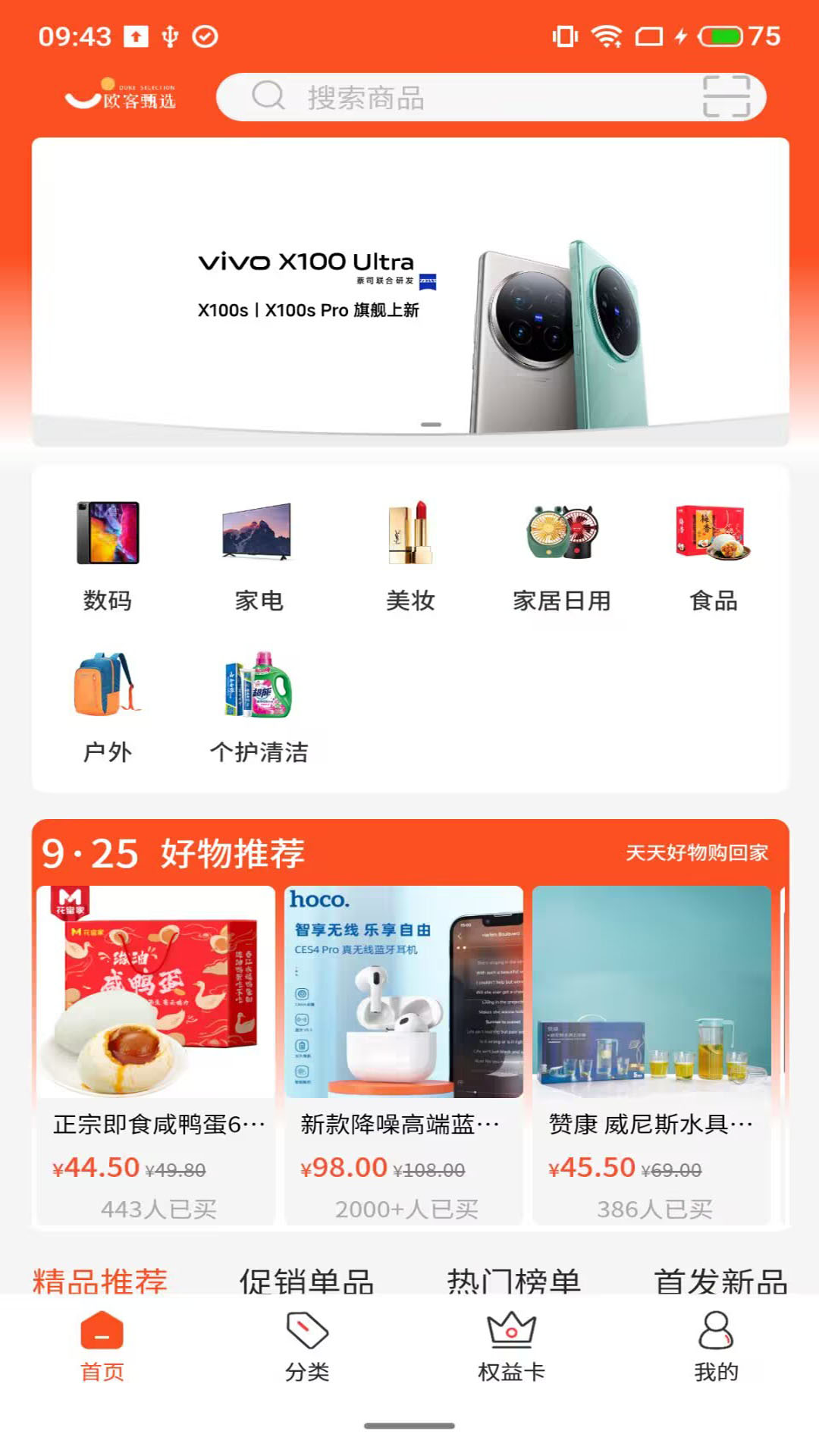Image resolution: width=819 pixels, height=1456 pixels.
Task: Open the vivo X100 Ultra banner
Action: point(409,292)
